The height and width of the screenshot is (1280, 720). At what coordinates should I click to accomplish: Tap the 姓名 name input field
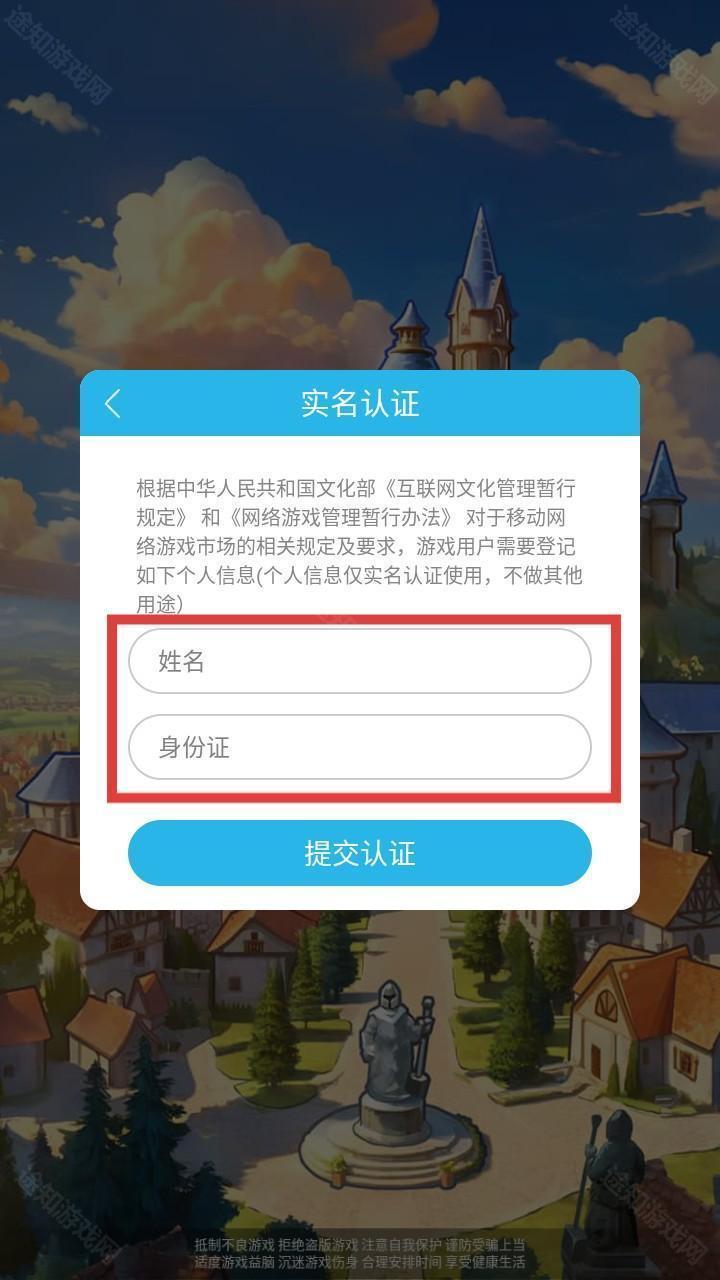360,661
